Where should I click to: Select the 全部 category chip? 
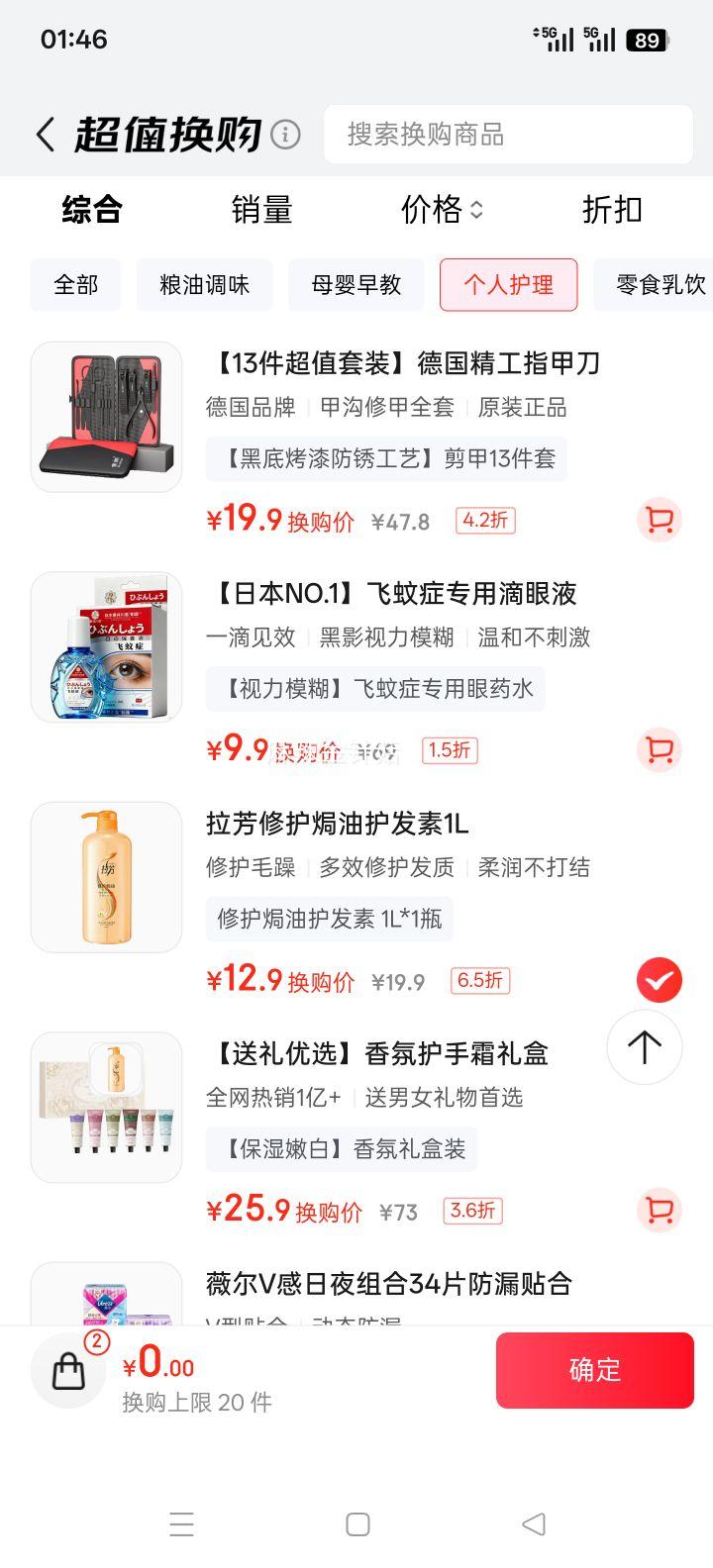click(75, 285)
